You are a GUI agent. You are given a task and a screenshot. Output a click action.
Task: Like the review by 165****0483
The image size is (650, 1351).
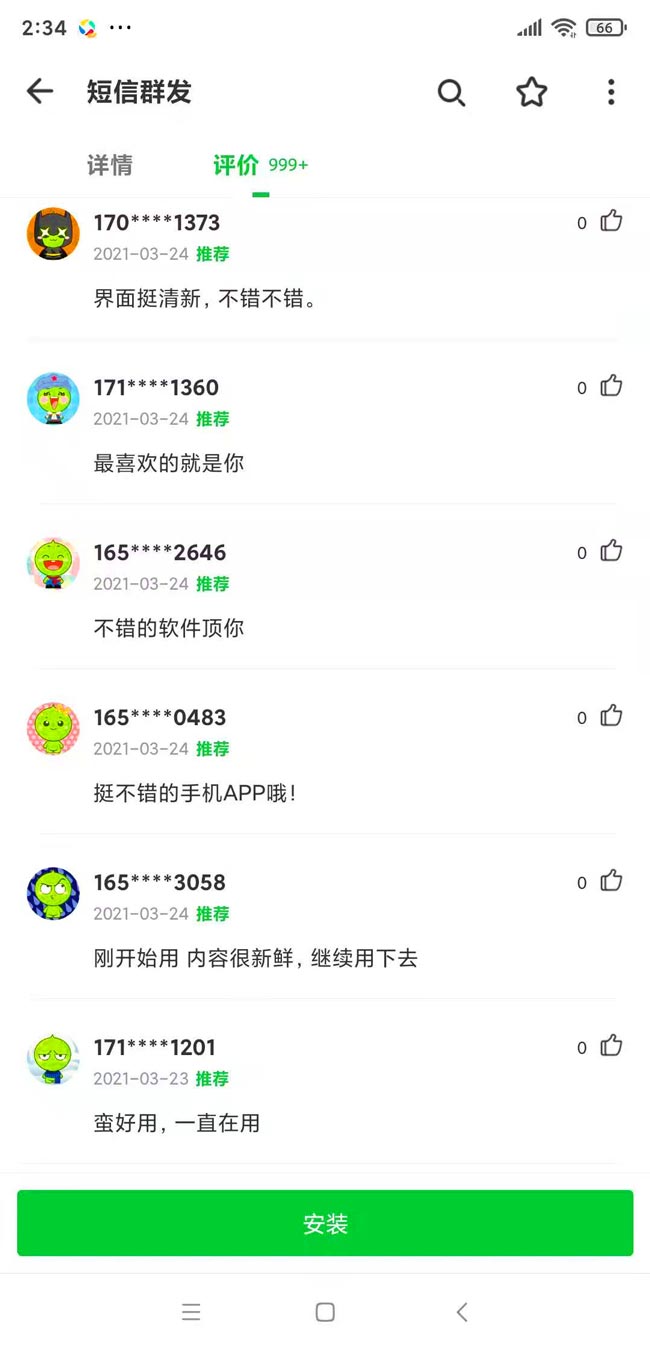611,716
